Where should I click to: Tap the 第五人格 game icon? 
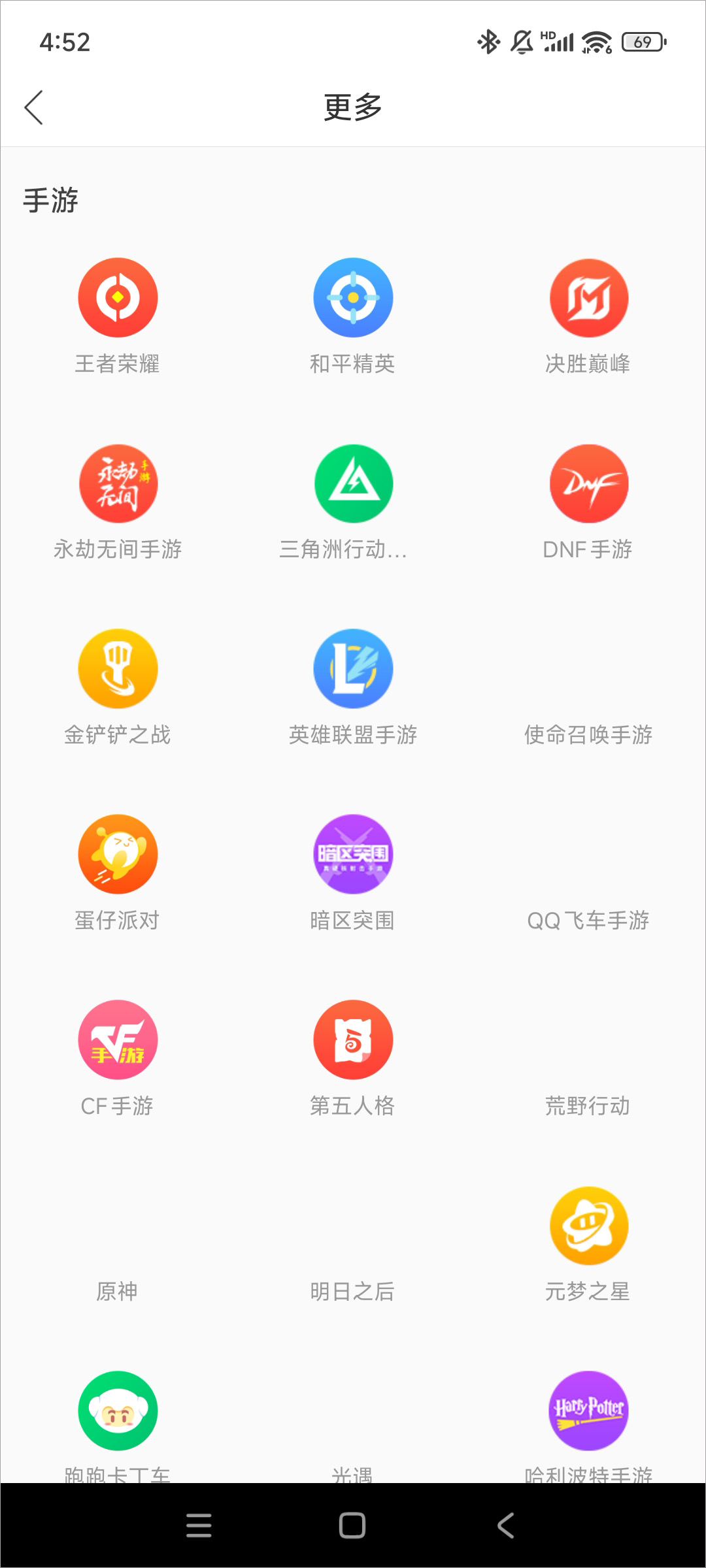(353, 1040)
